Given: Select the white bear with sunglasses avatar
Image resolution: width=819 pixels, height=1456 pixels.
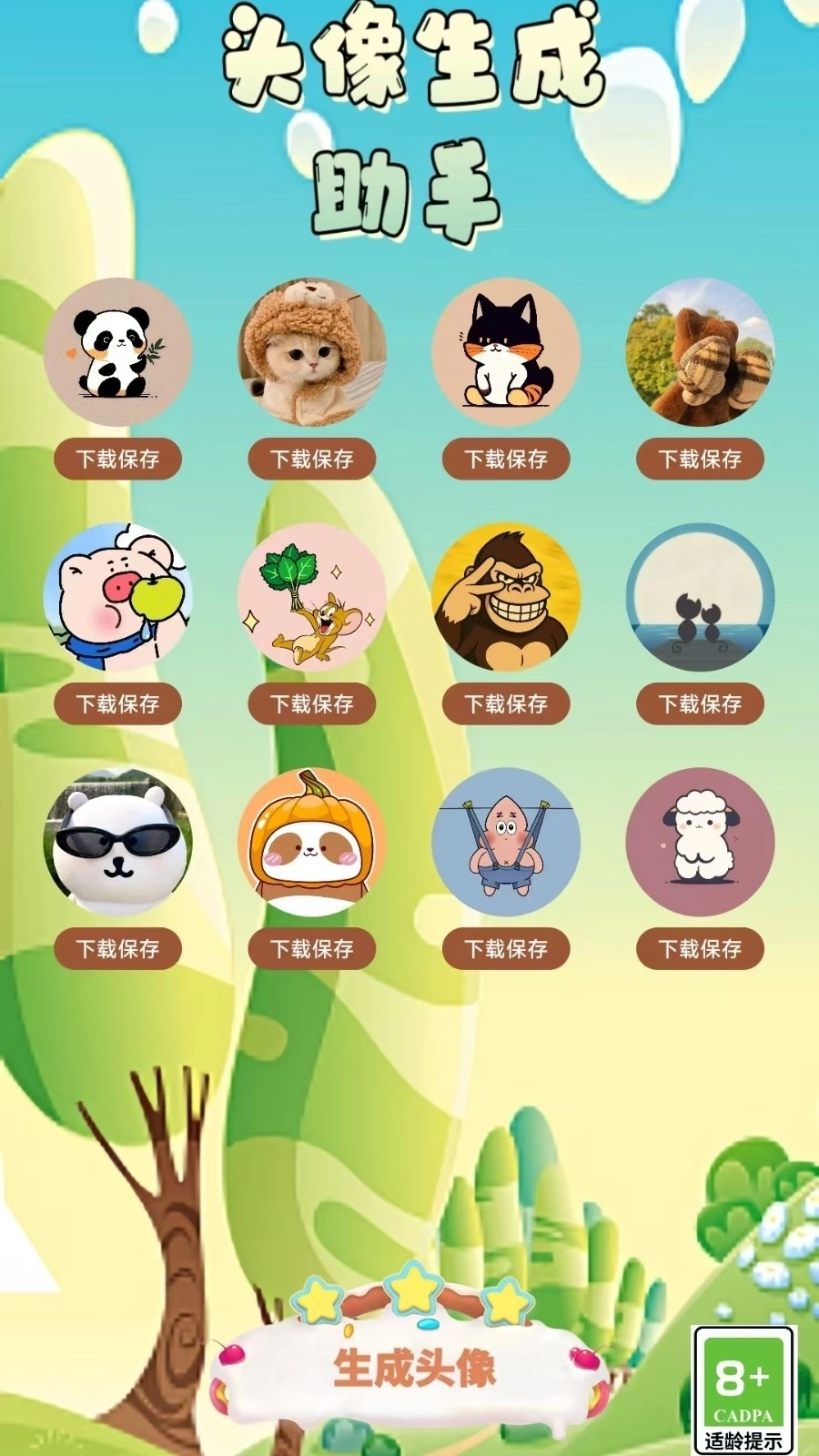Looking at the screenshot, I should [x=118, y=844].
